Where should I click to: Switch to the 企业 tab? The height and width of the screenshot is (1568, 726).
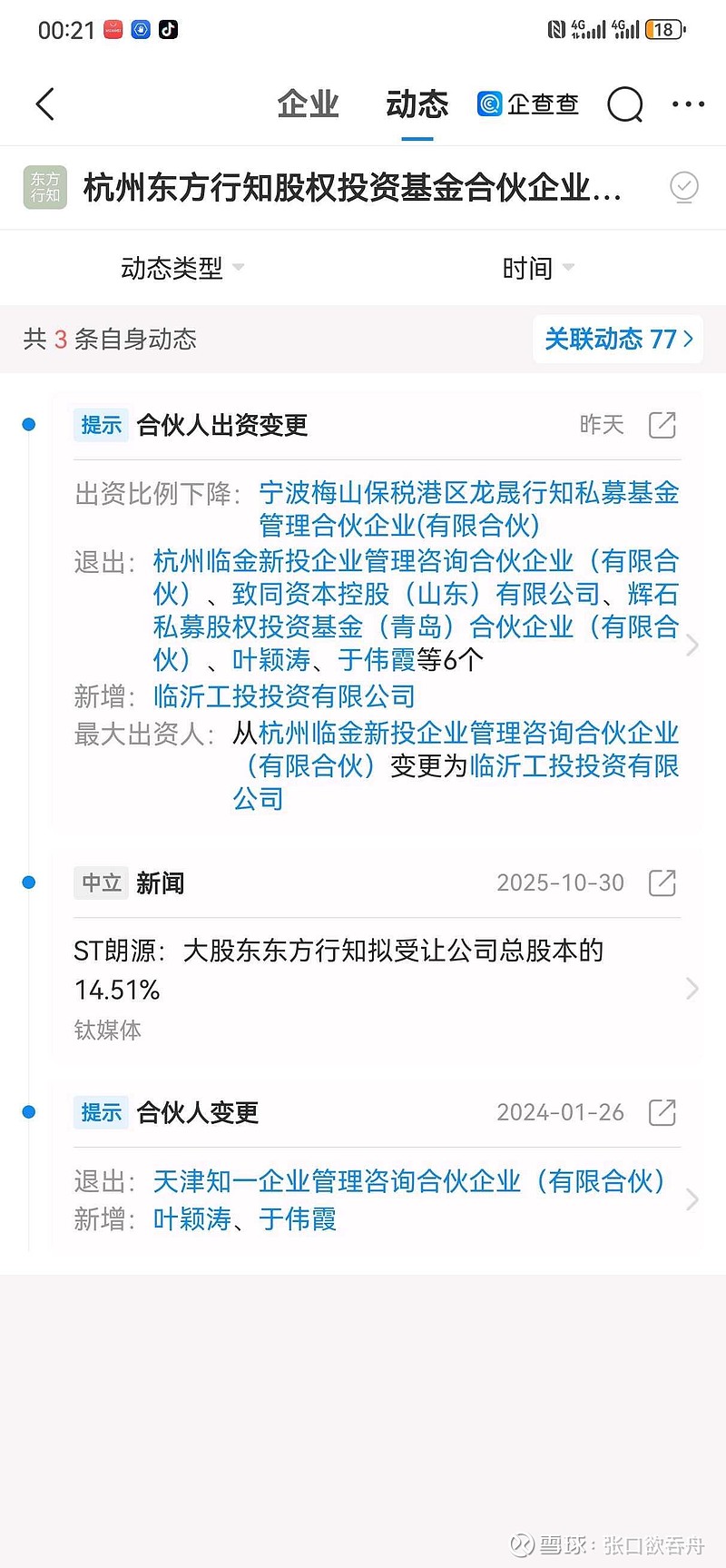click(x=308, y=104)
